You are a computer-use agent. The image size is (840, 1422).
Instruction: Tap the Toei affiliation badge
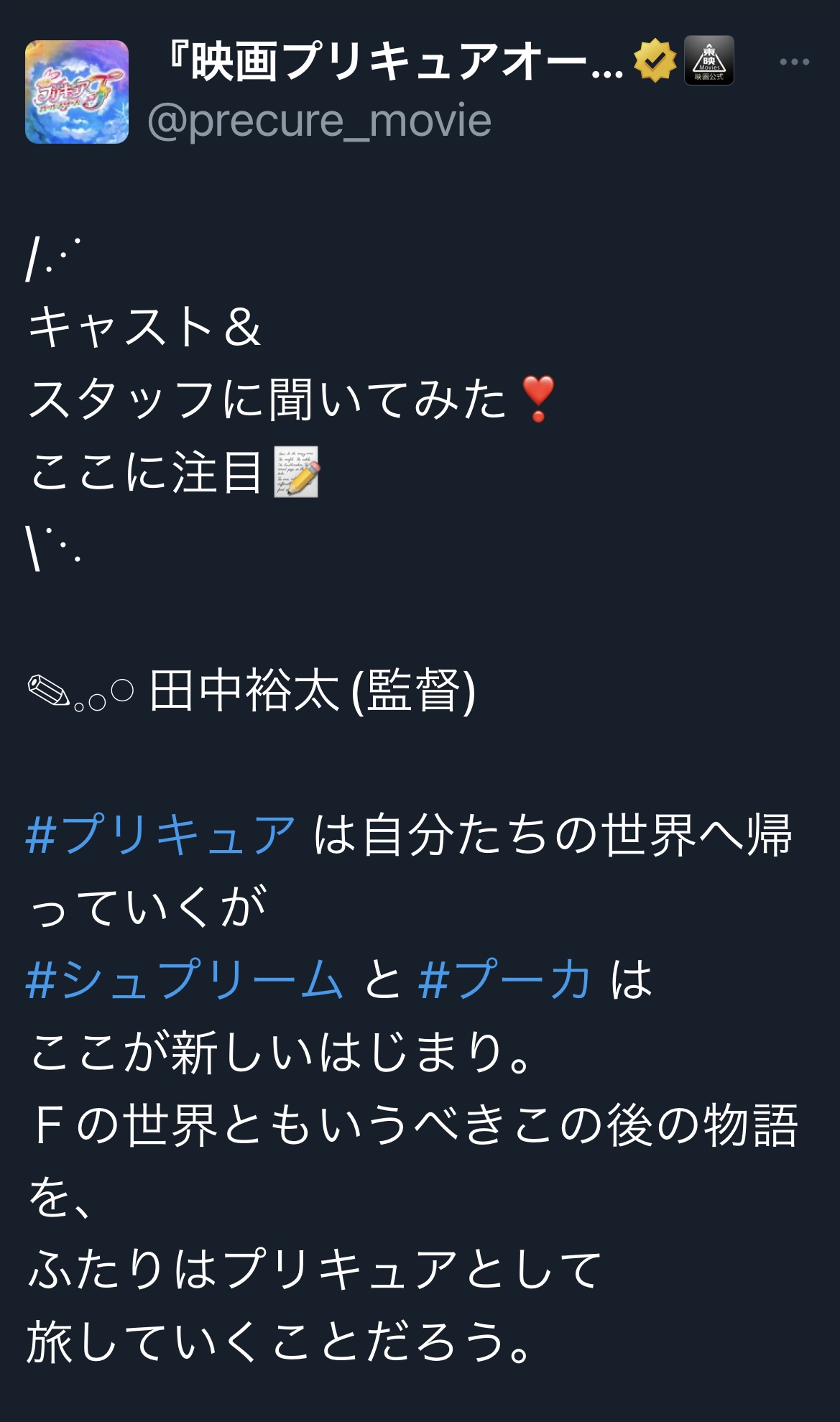pos(709,60)
